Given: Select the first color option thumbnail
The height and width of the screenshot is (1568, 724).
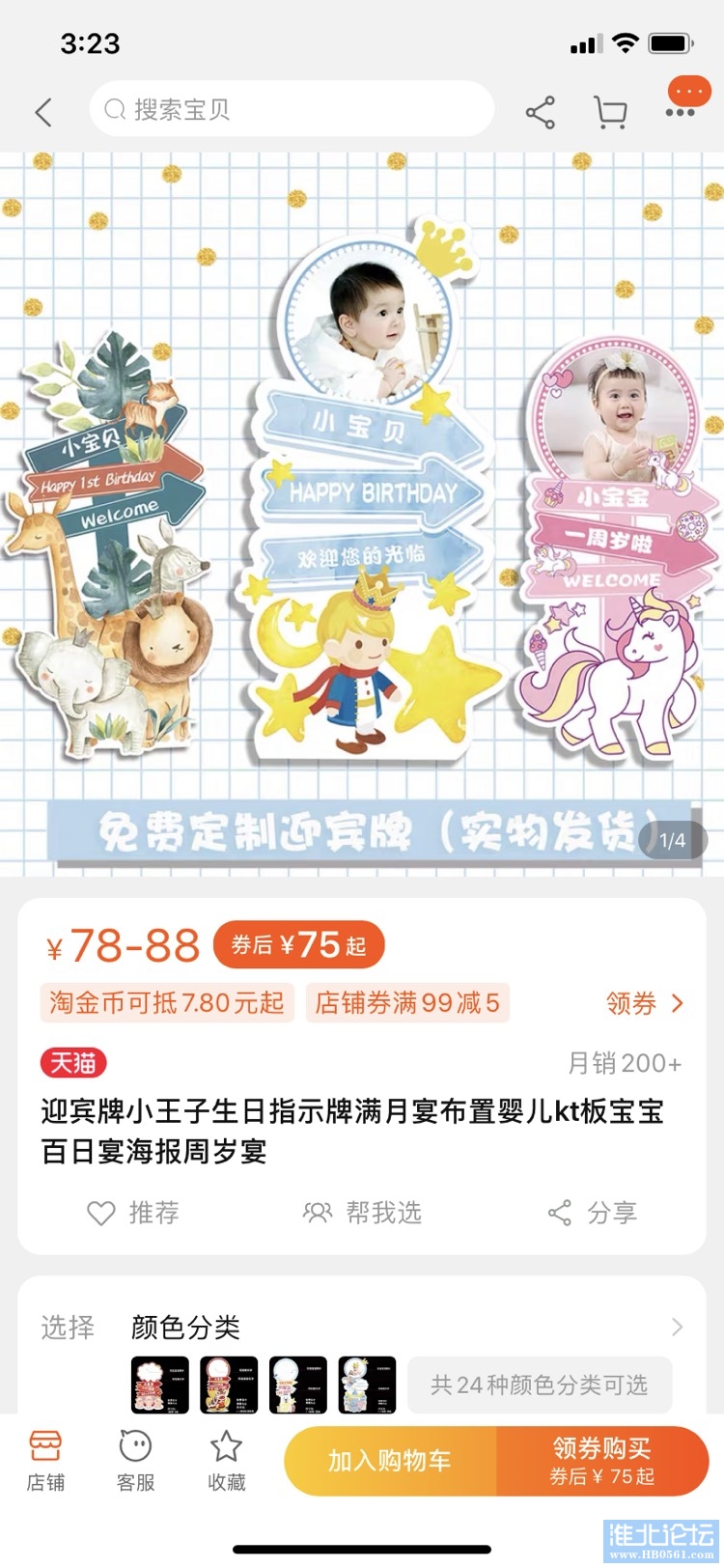Looking at the screenshot, I should pos(159,1386).
